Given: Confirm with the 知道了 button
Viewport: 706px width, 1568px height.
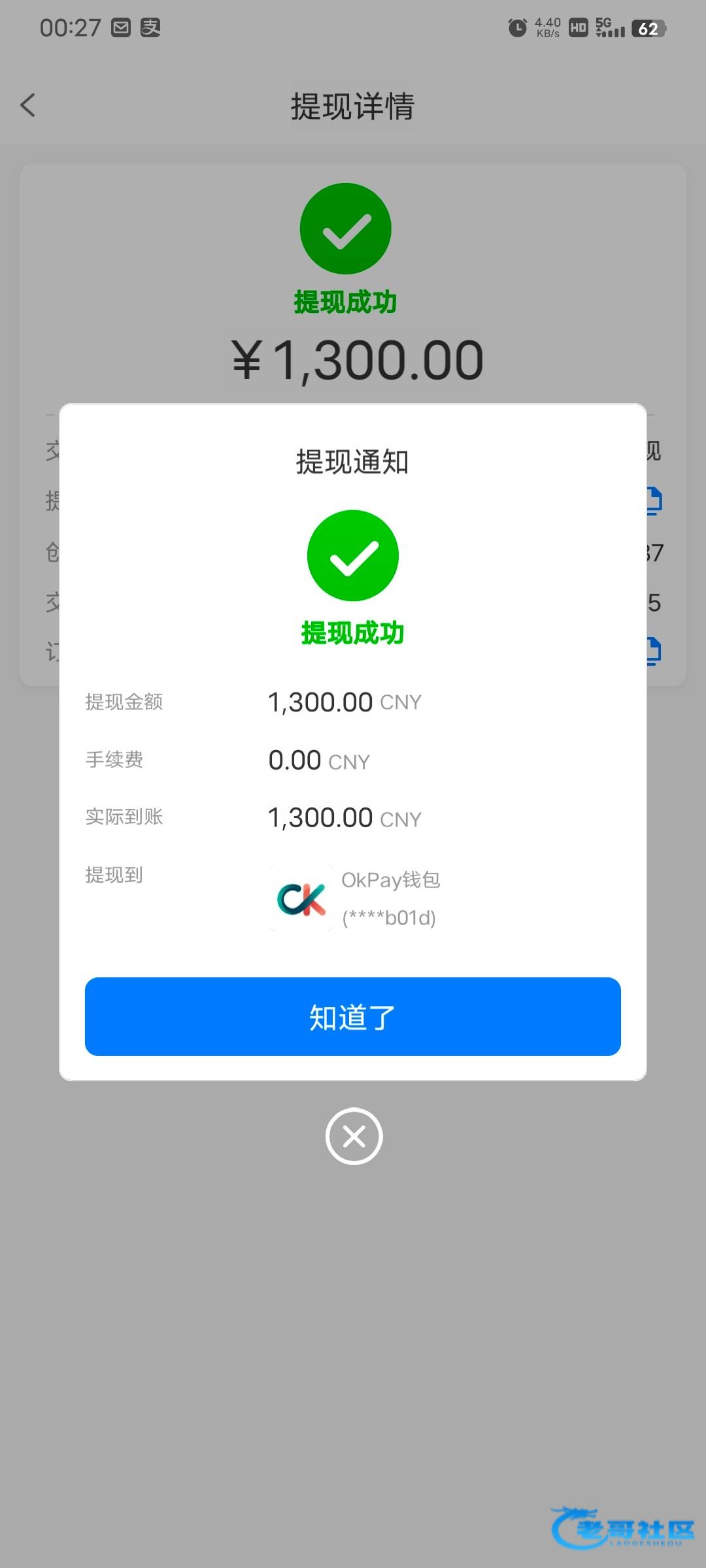Looking at the screenshot, I should (x=352, y=1017).
